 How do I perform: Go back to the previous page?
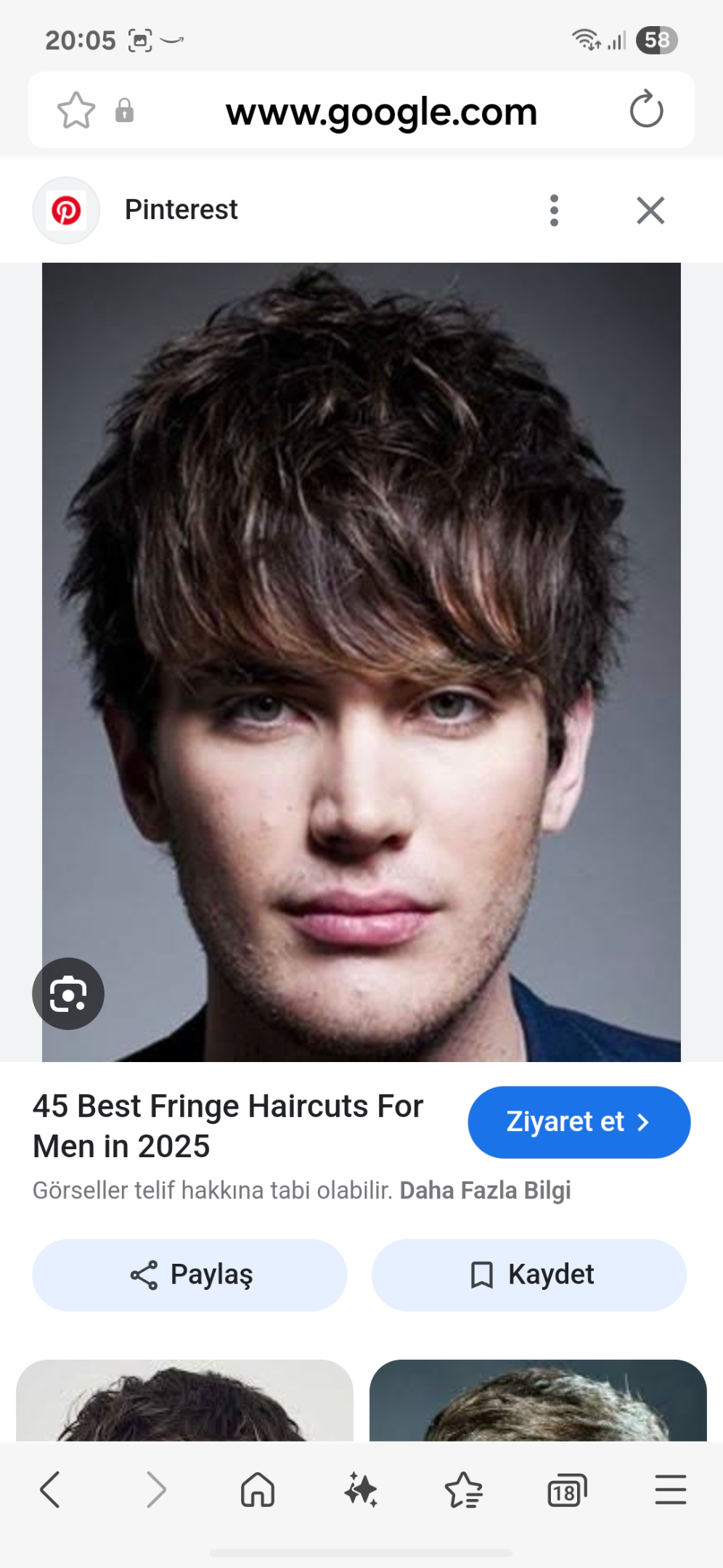[50, 1490]
